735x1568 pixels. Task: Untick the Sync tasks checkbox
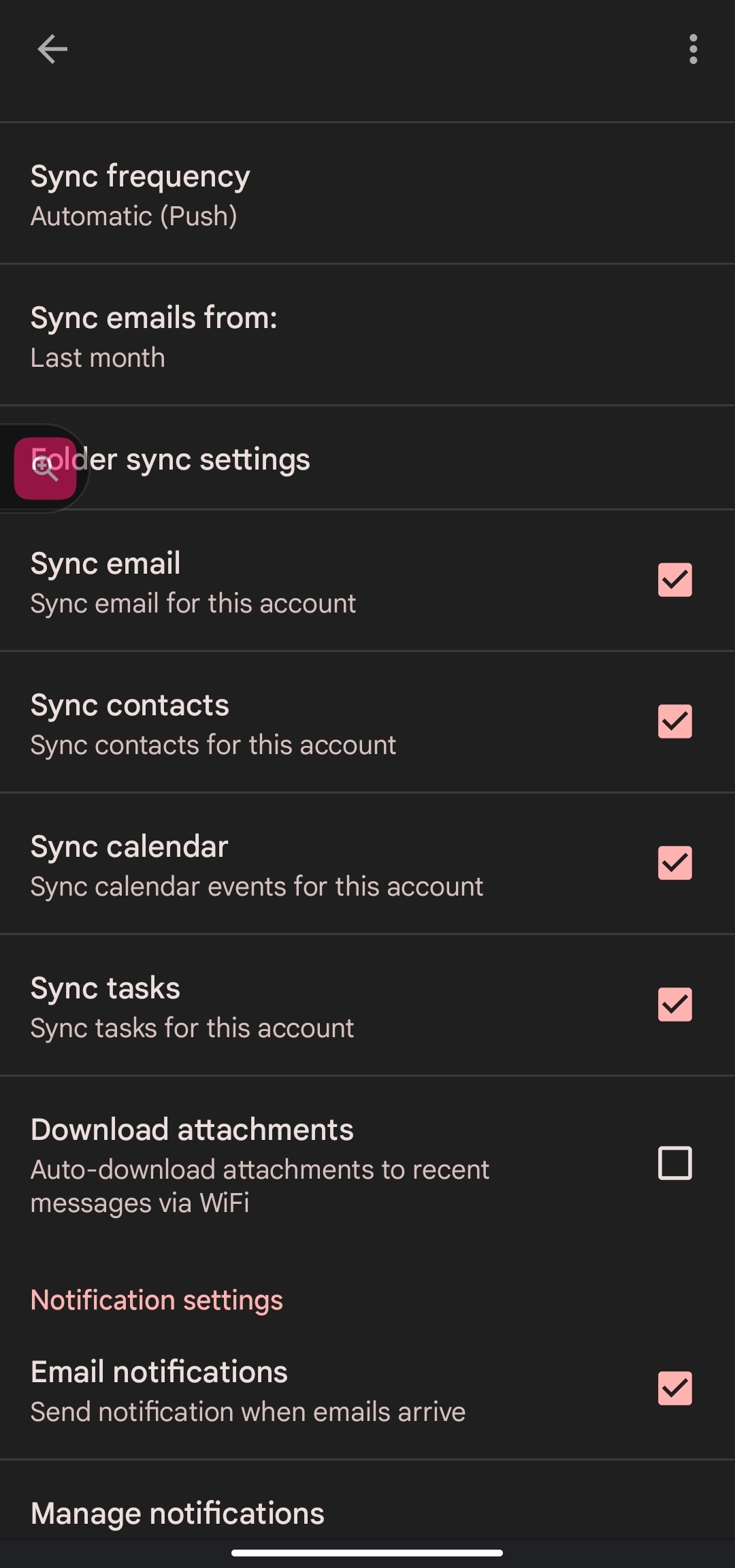674,1004
